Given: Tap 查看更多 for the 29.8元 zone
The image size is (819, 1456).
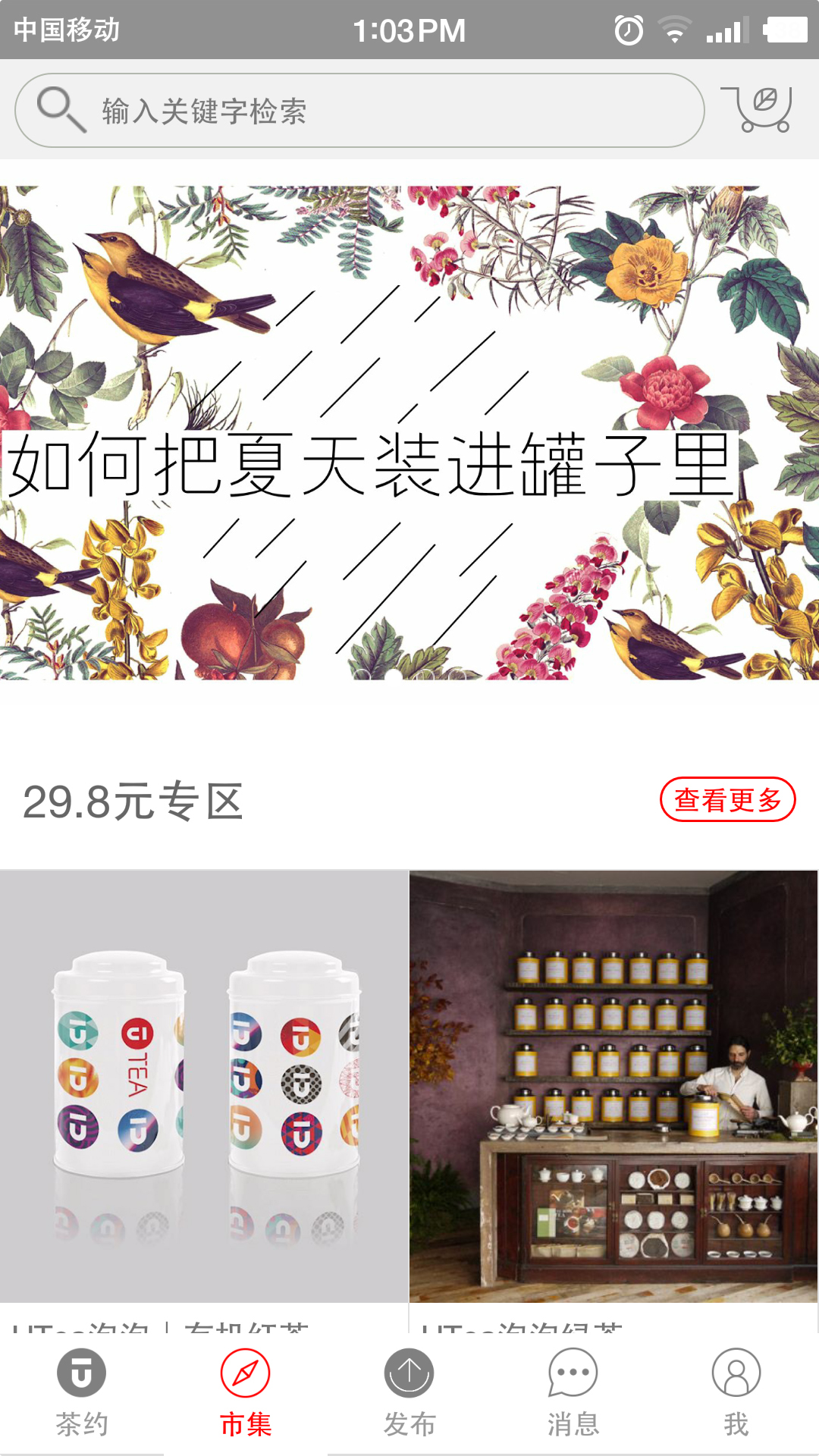Looking at the screenshot, I should coord(727,799).
